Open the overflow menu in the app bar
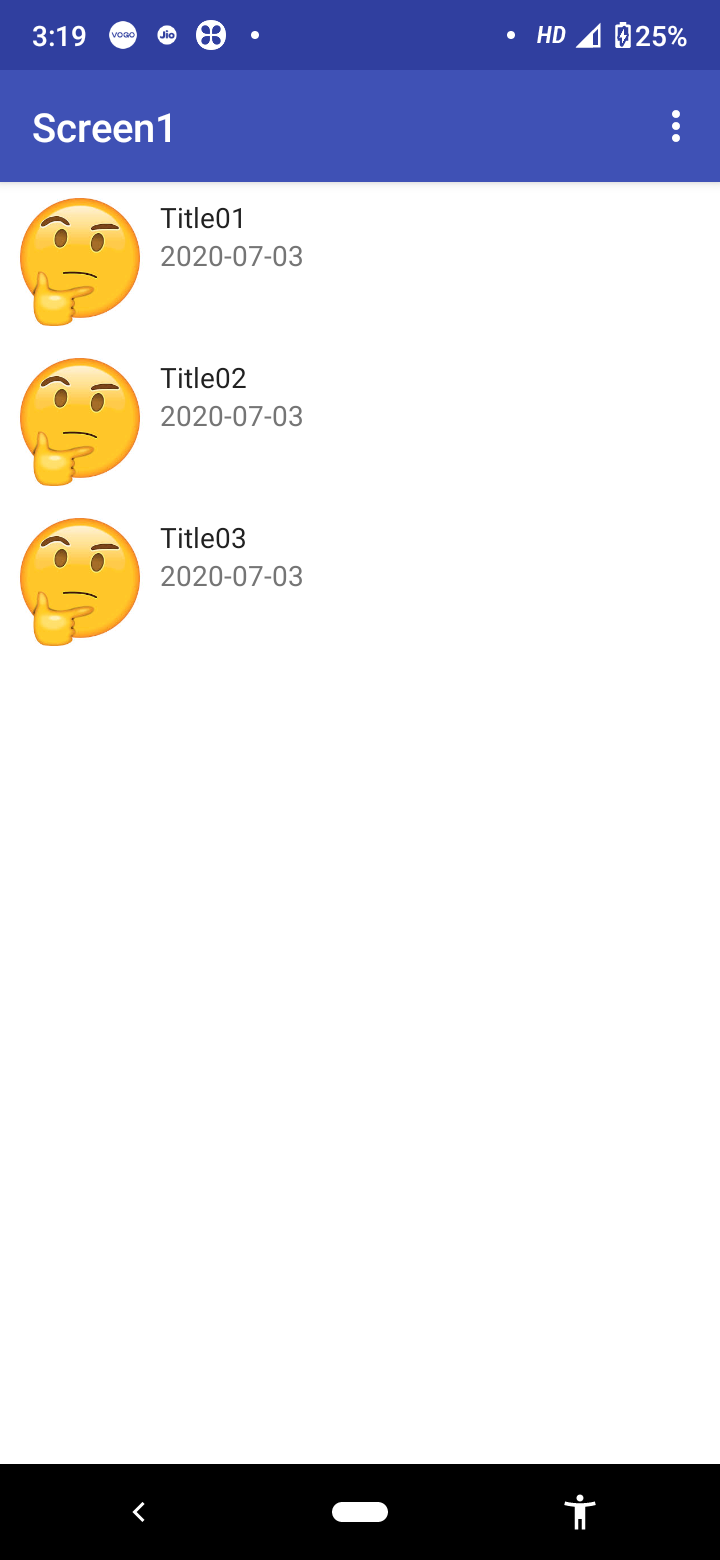 tap(676, 126)
